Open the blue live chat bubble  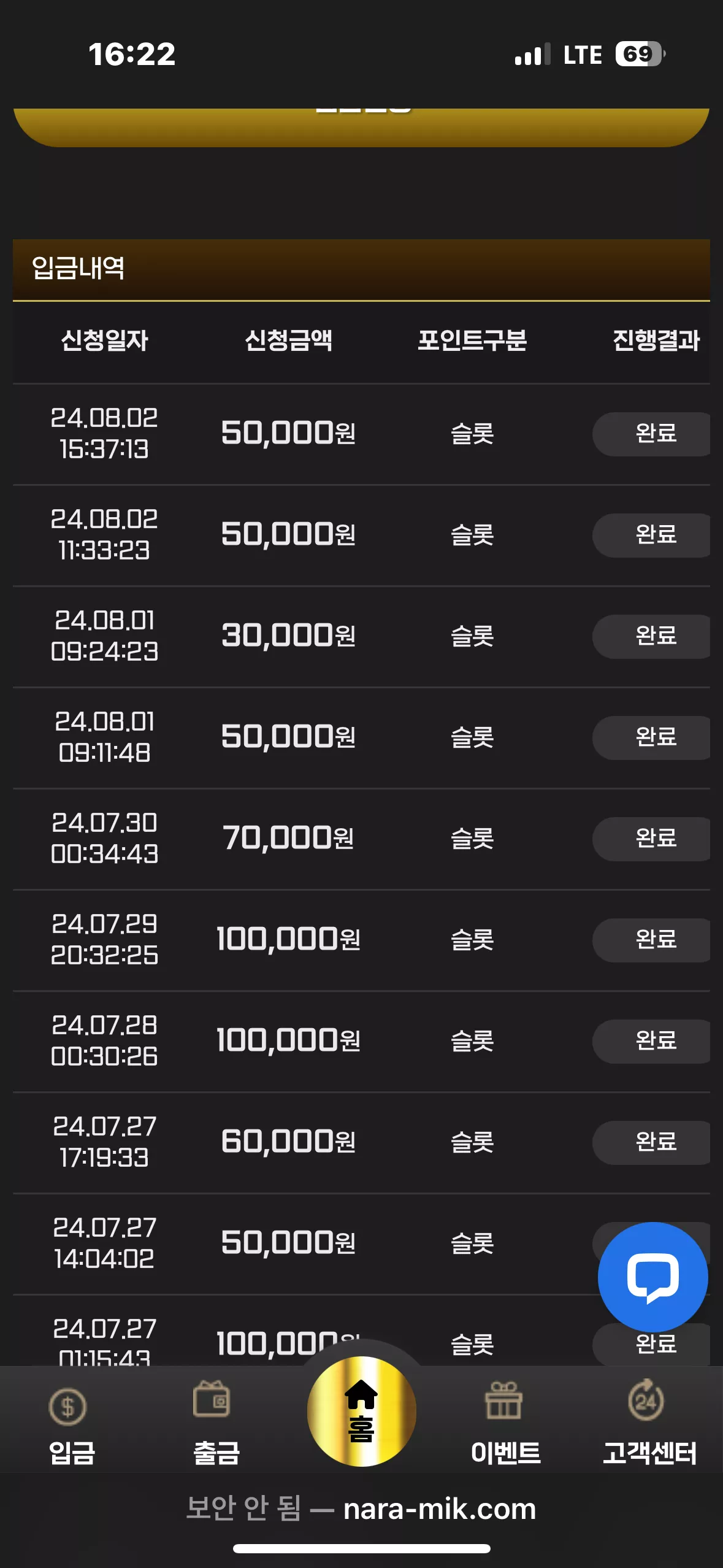653,1277
